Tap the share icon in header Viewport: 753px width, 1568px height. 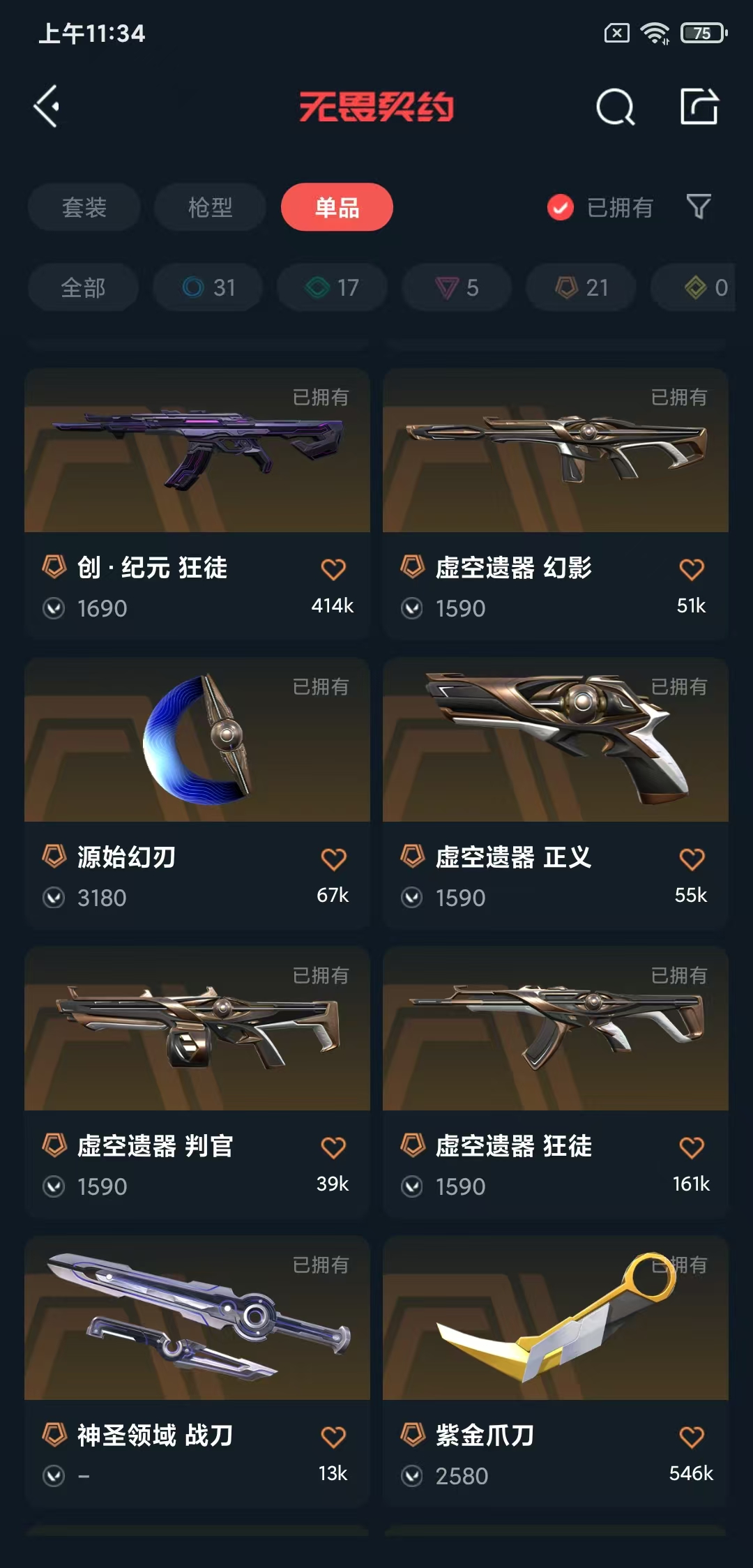(699, 107)
